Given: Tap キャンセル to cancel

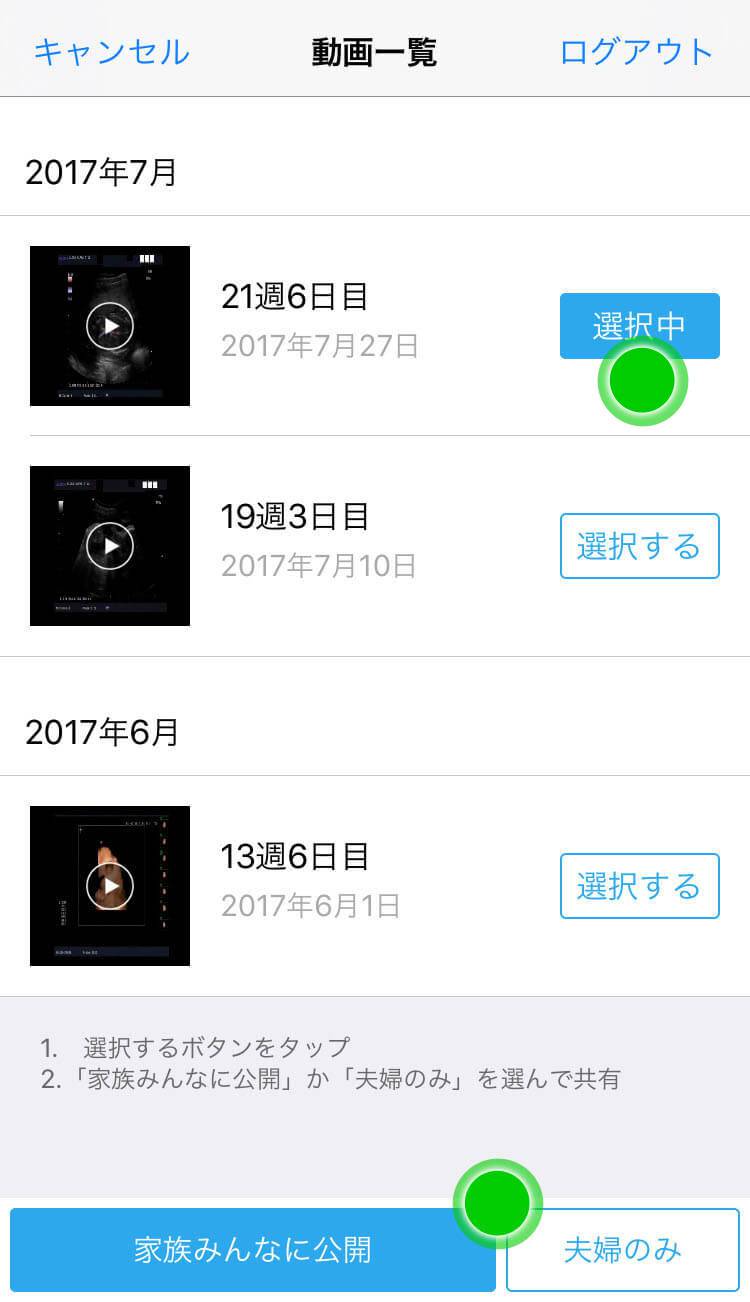Looking at the screenshot, I should (x=111, y=51).
